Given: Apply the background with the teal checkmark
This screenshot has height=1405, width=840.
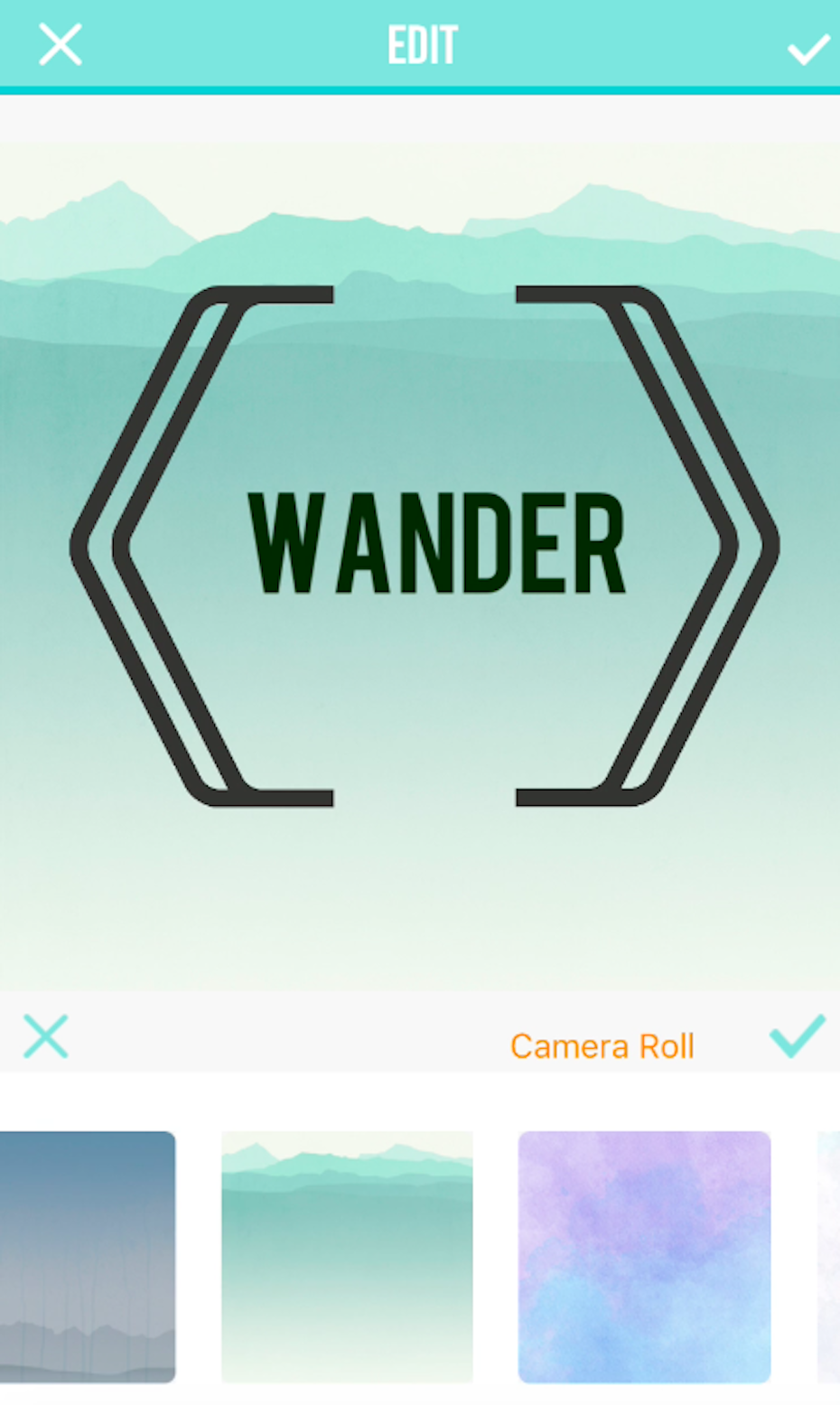Looking at the screenshot, I should (798, 1035).
